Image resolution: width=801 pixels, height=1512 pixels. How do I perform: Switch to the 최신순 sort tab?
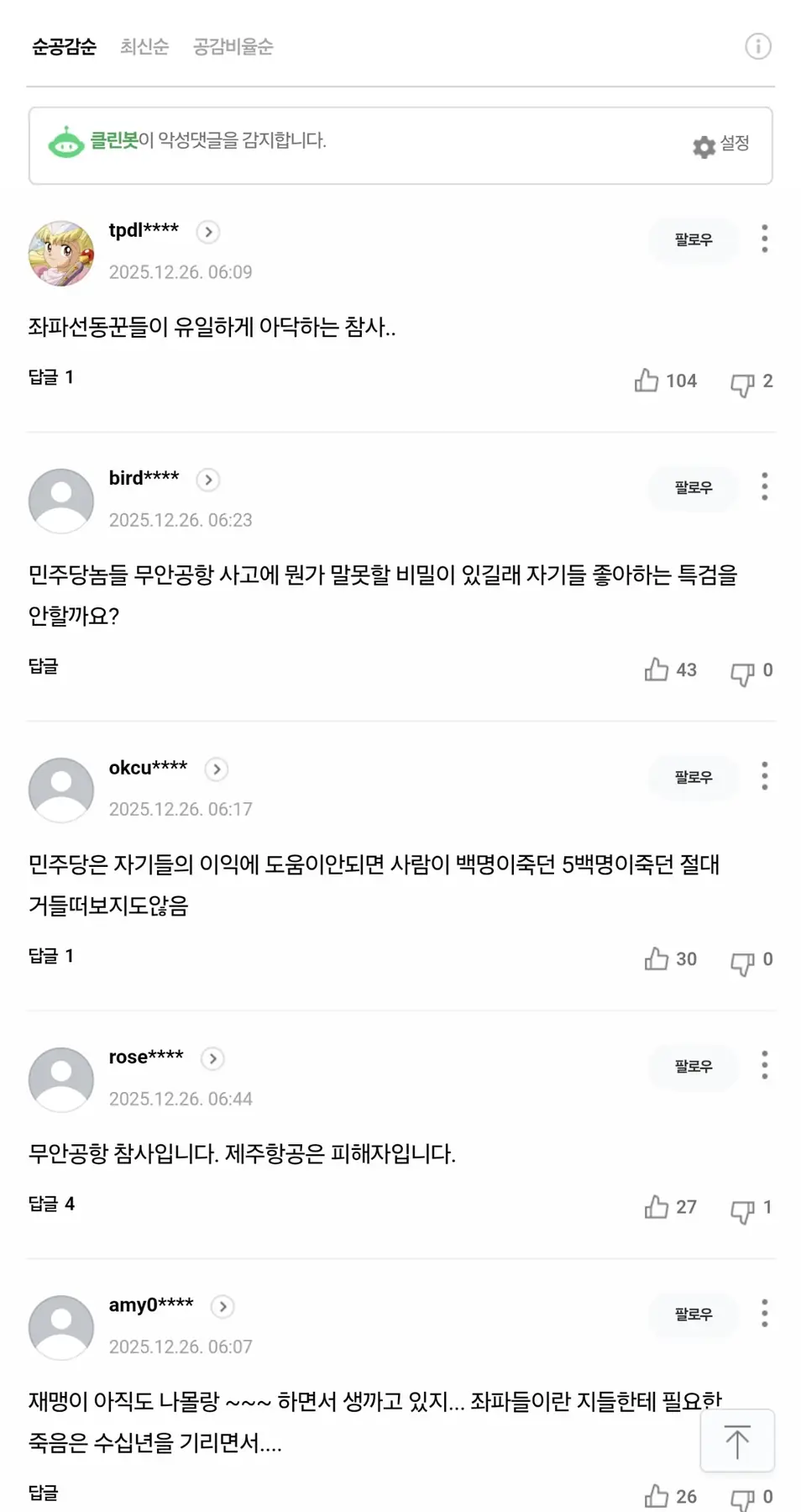point(144,47)
